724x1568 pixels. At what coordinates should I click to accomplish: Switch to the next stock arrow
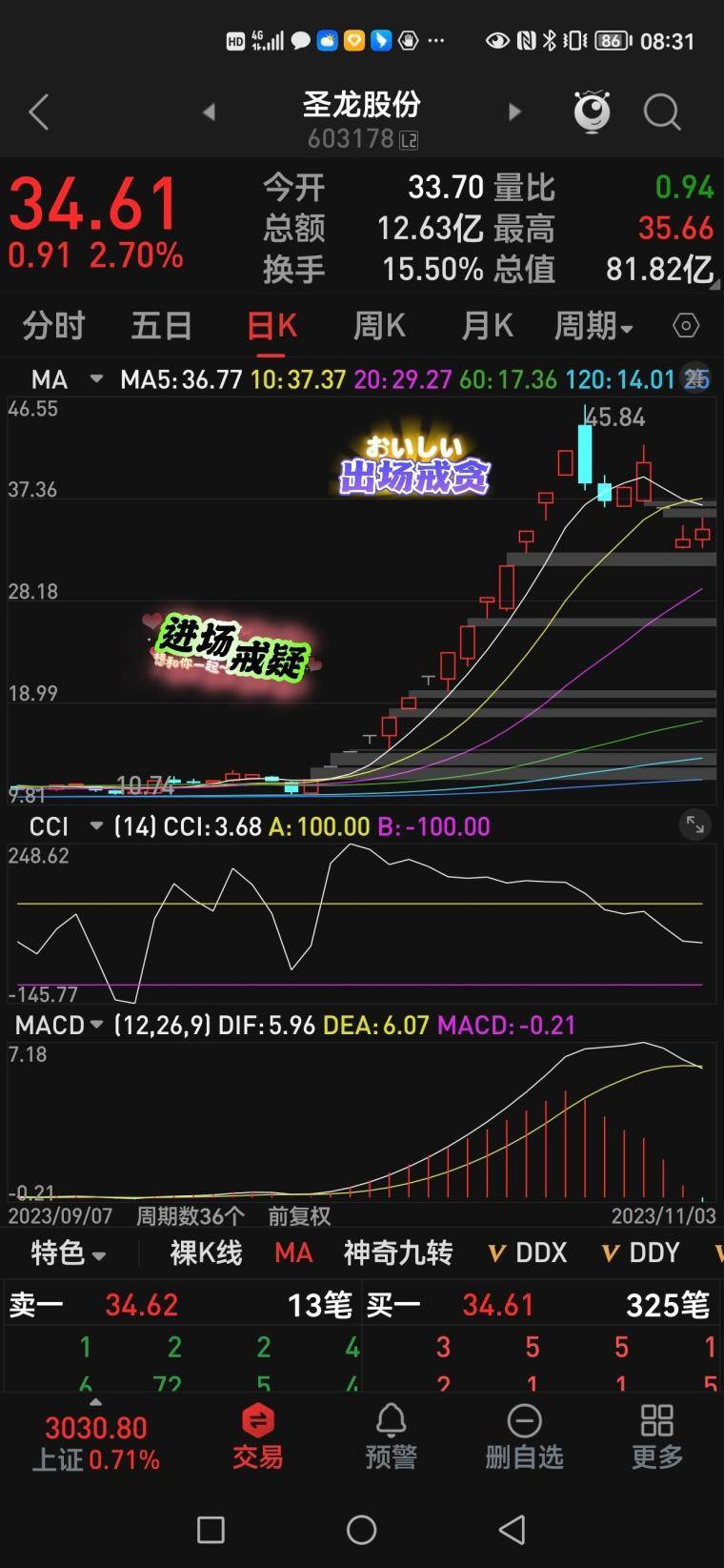click(x=514, y=112)
